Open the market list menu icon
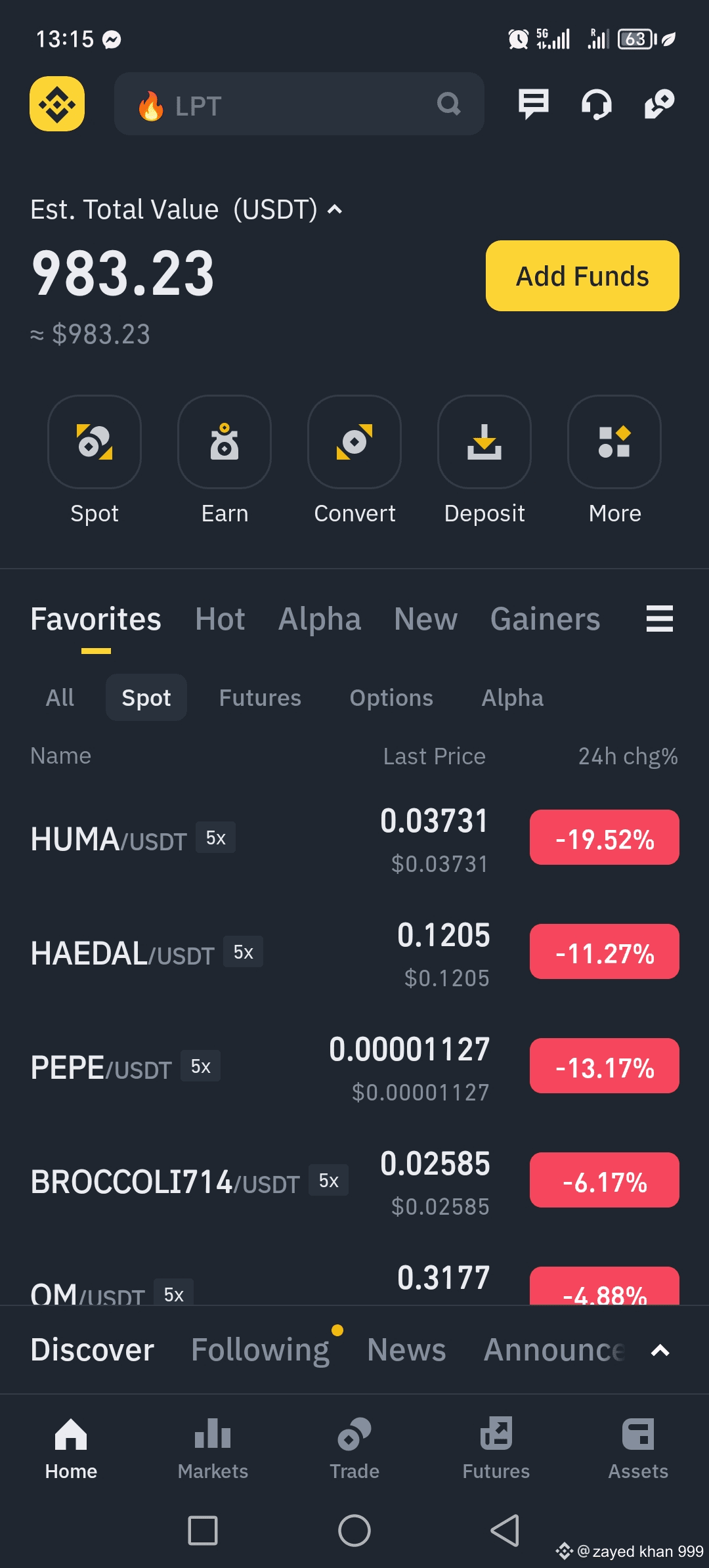709x1568 pixels. tap(659, 619)
